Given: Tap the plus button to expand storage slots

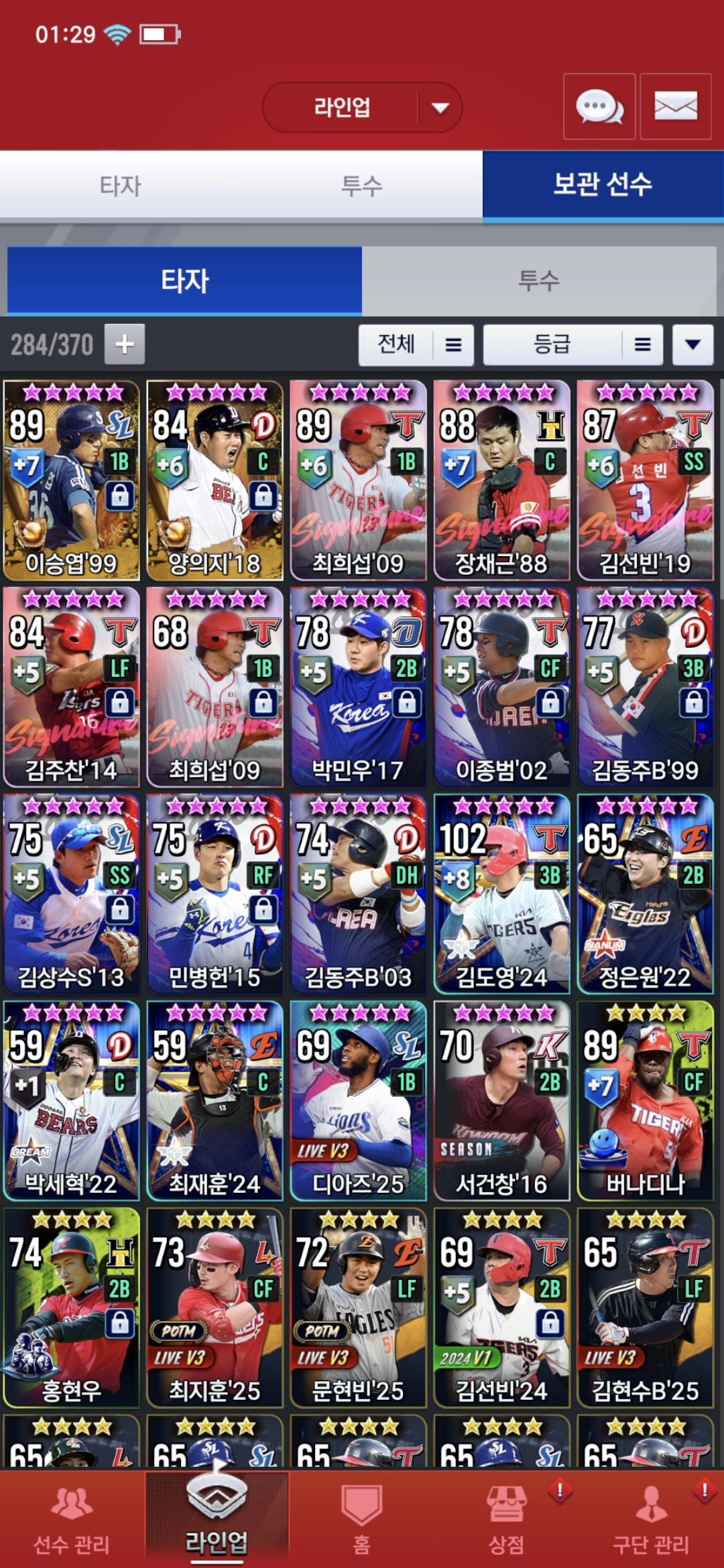Looking at the screenshot, I should click(x=125, y=344).
